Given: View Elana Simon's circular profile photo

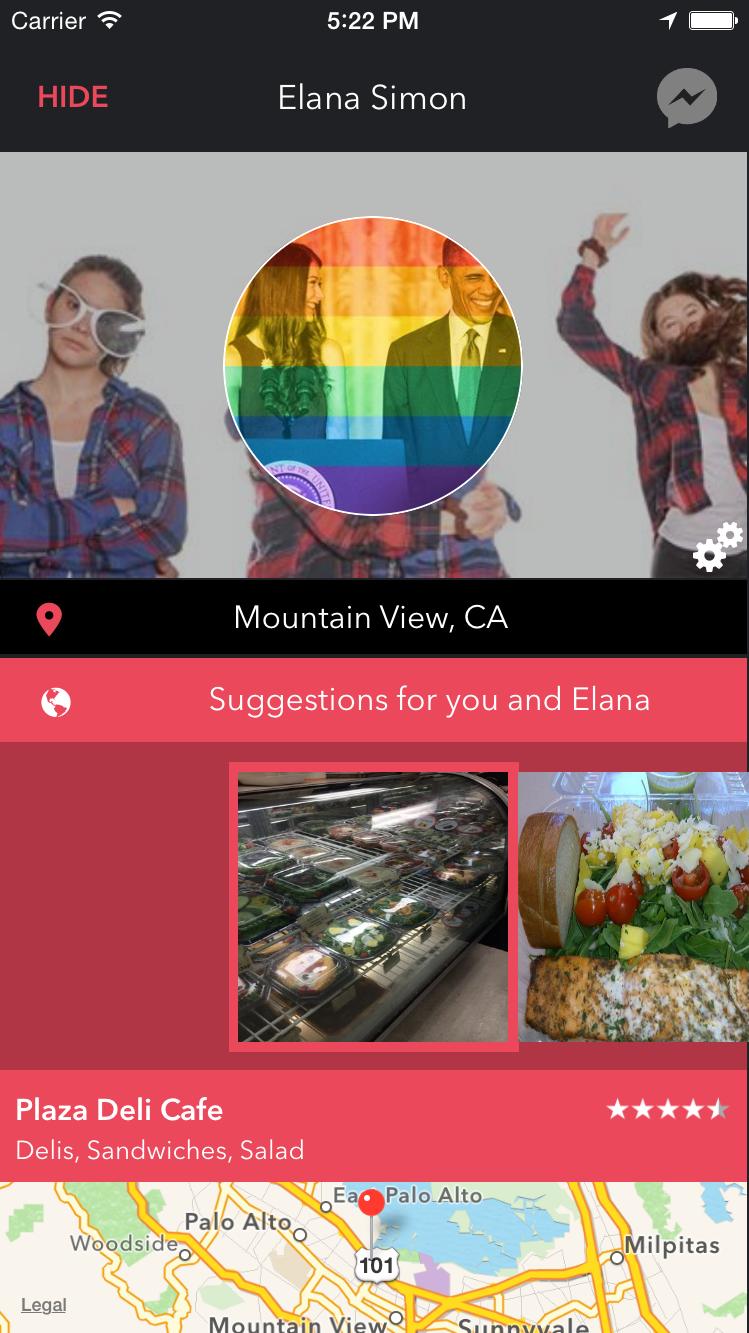Looking at the screenshot, I should click(x=372, y=366).
